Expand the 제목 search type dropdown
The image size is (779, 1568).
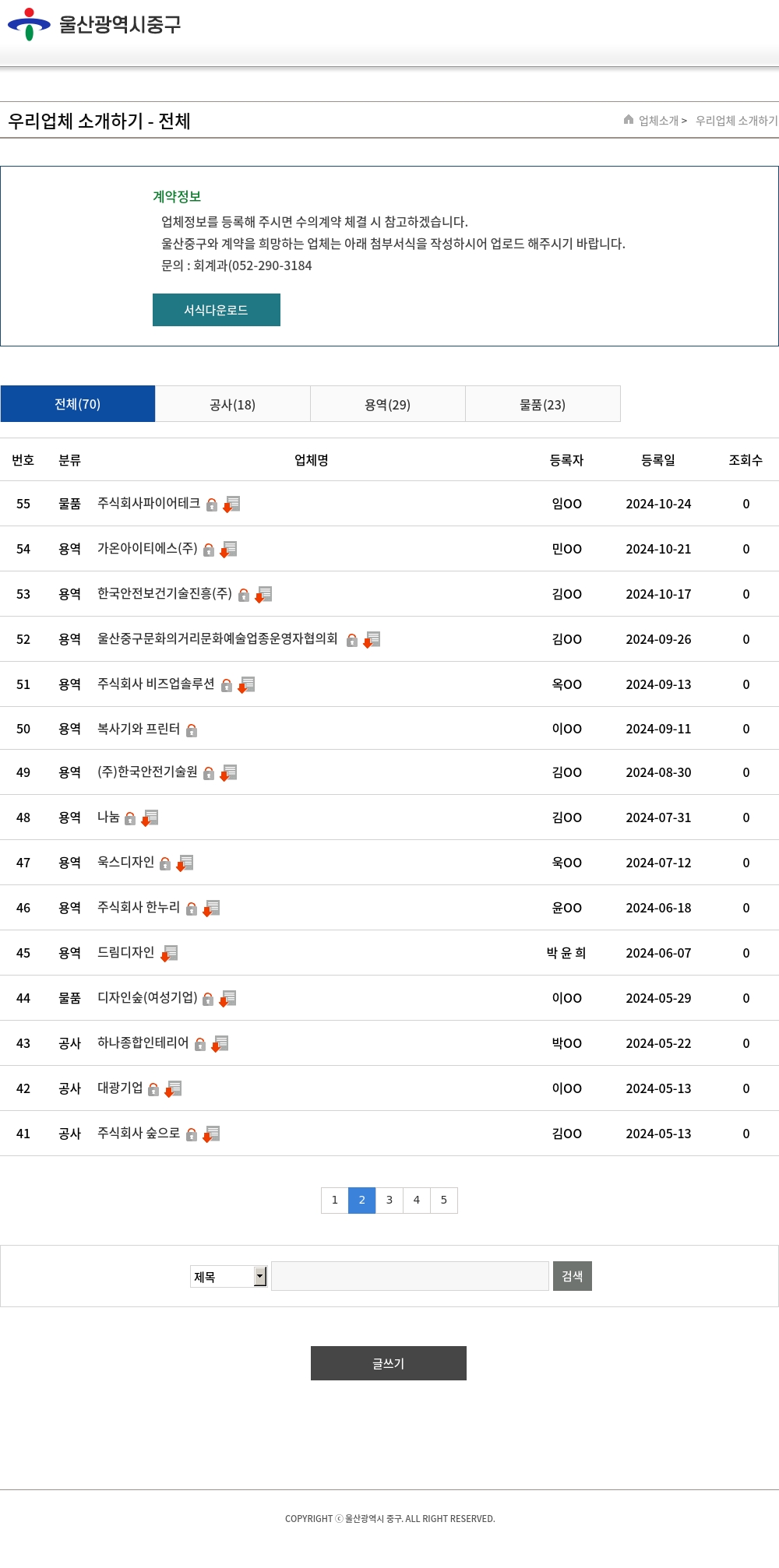228,1276
